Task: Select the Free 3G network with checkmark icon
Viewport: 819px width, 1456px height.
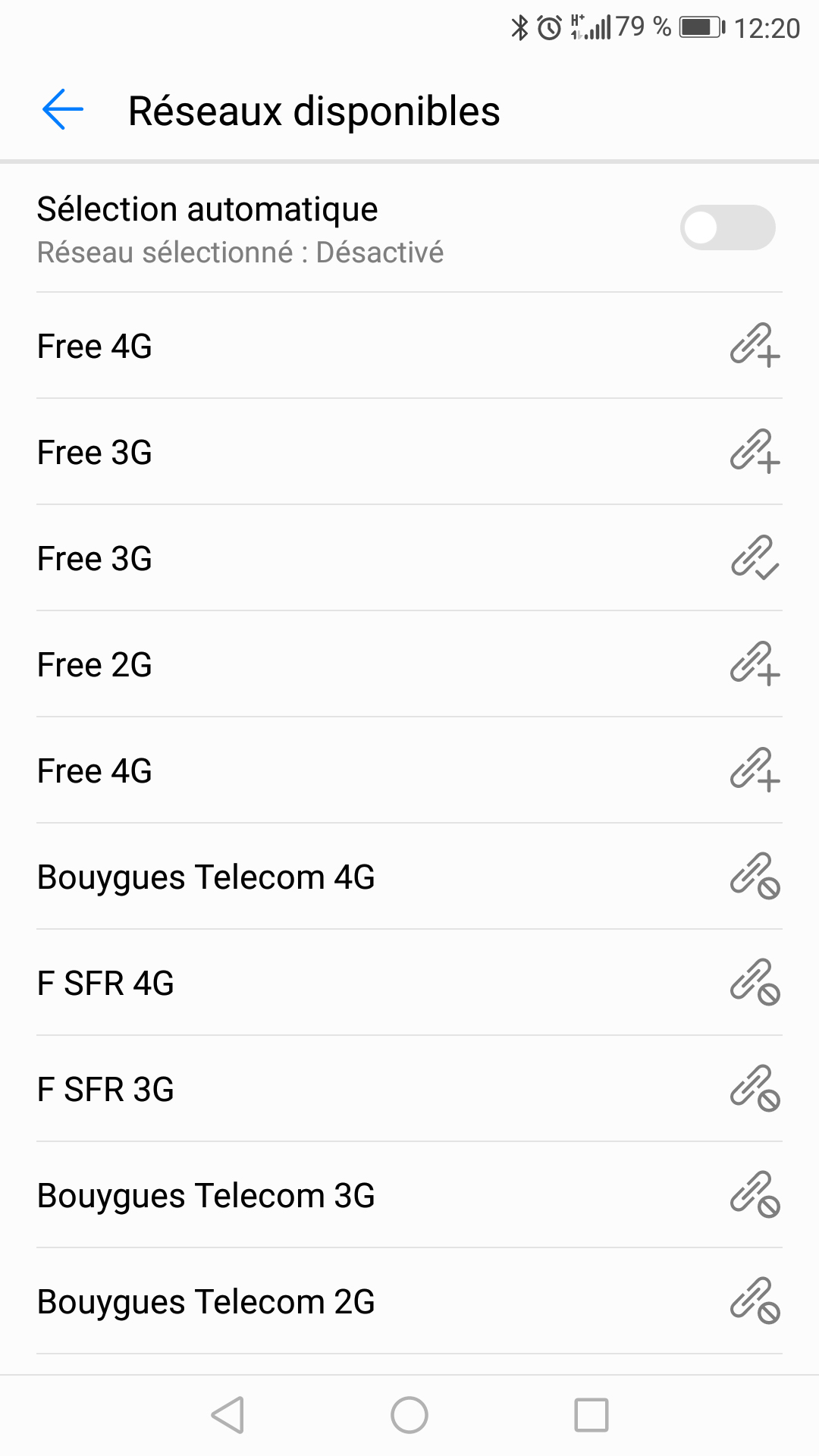Action: pyautogui.click(x=409, y=558)
